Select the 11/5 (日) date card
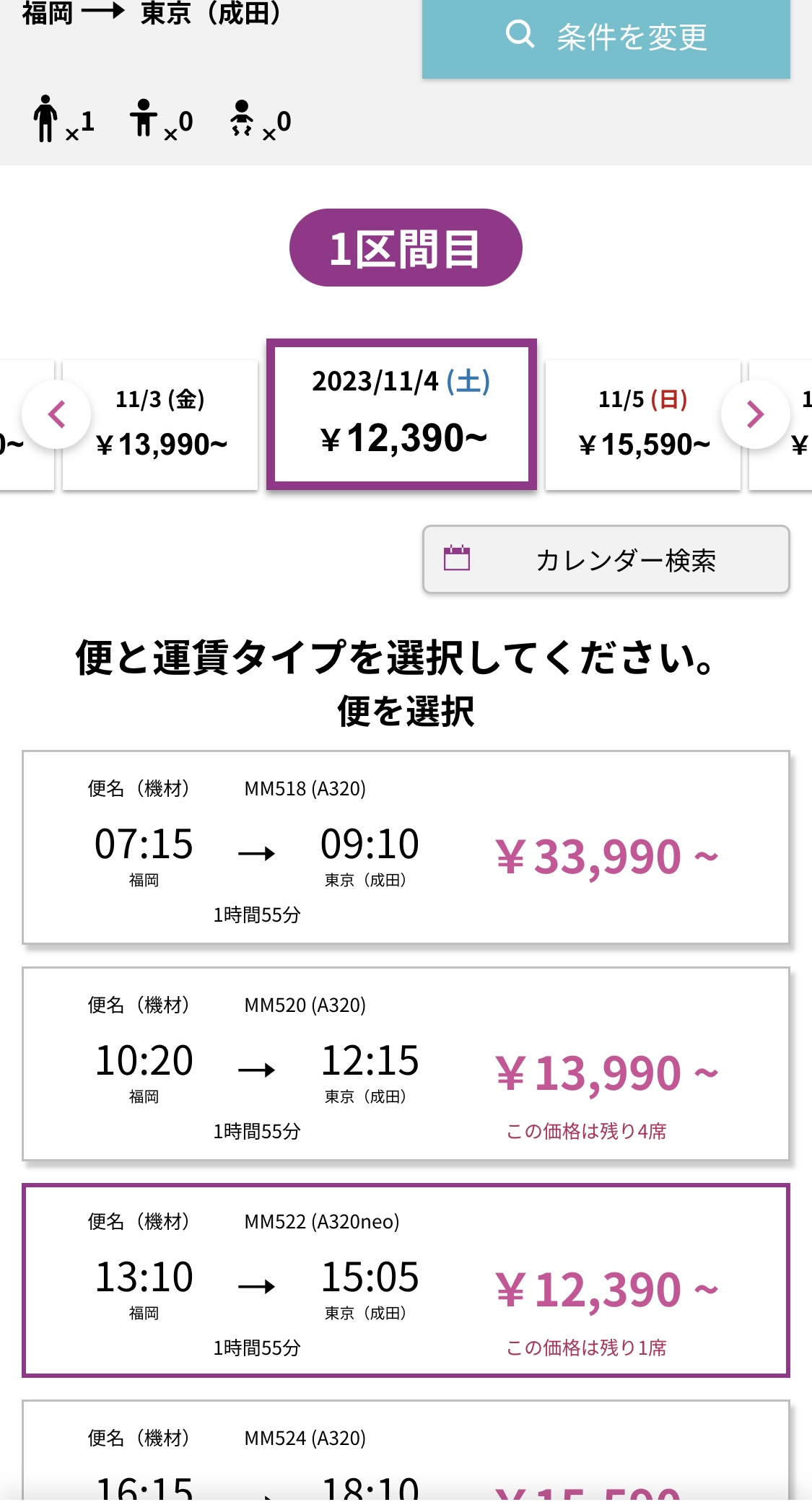Image resolution: width=812 pixels, height=1502 pixels. pyautogui.click(x=643, y=425)
